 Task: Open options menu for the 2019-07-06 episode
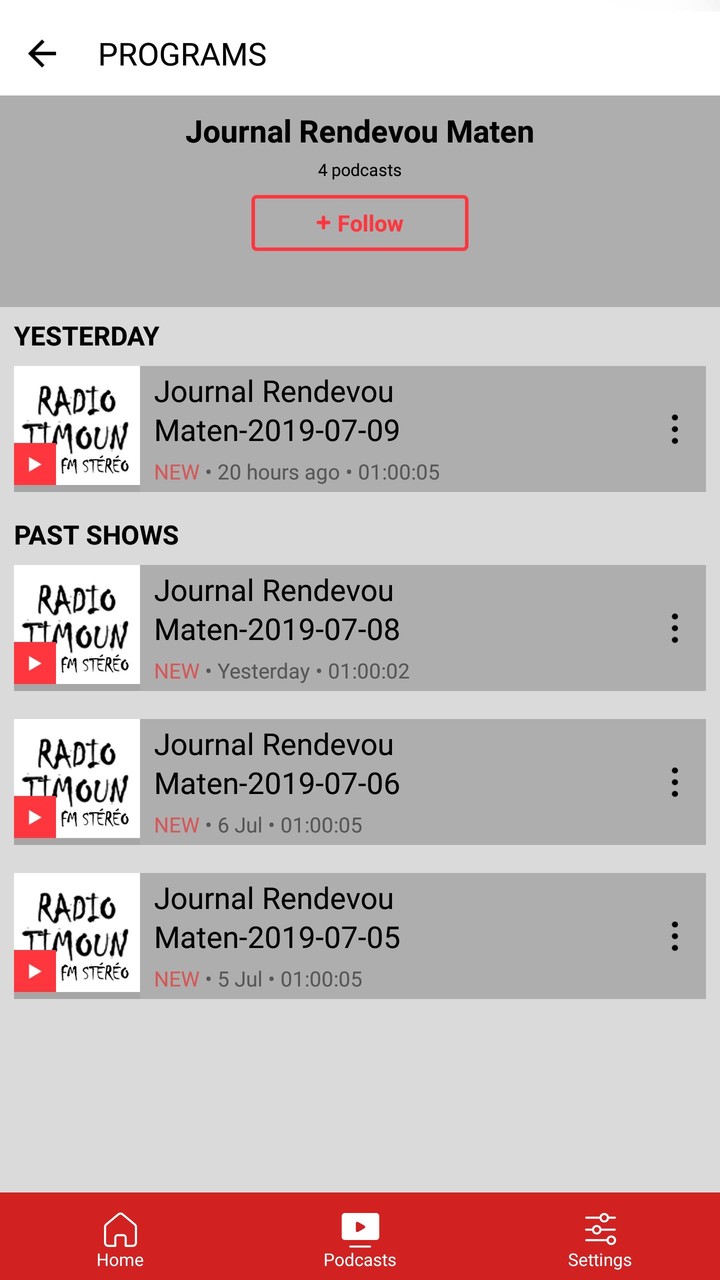tap(675, 782)
